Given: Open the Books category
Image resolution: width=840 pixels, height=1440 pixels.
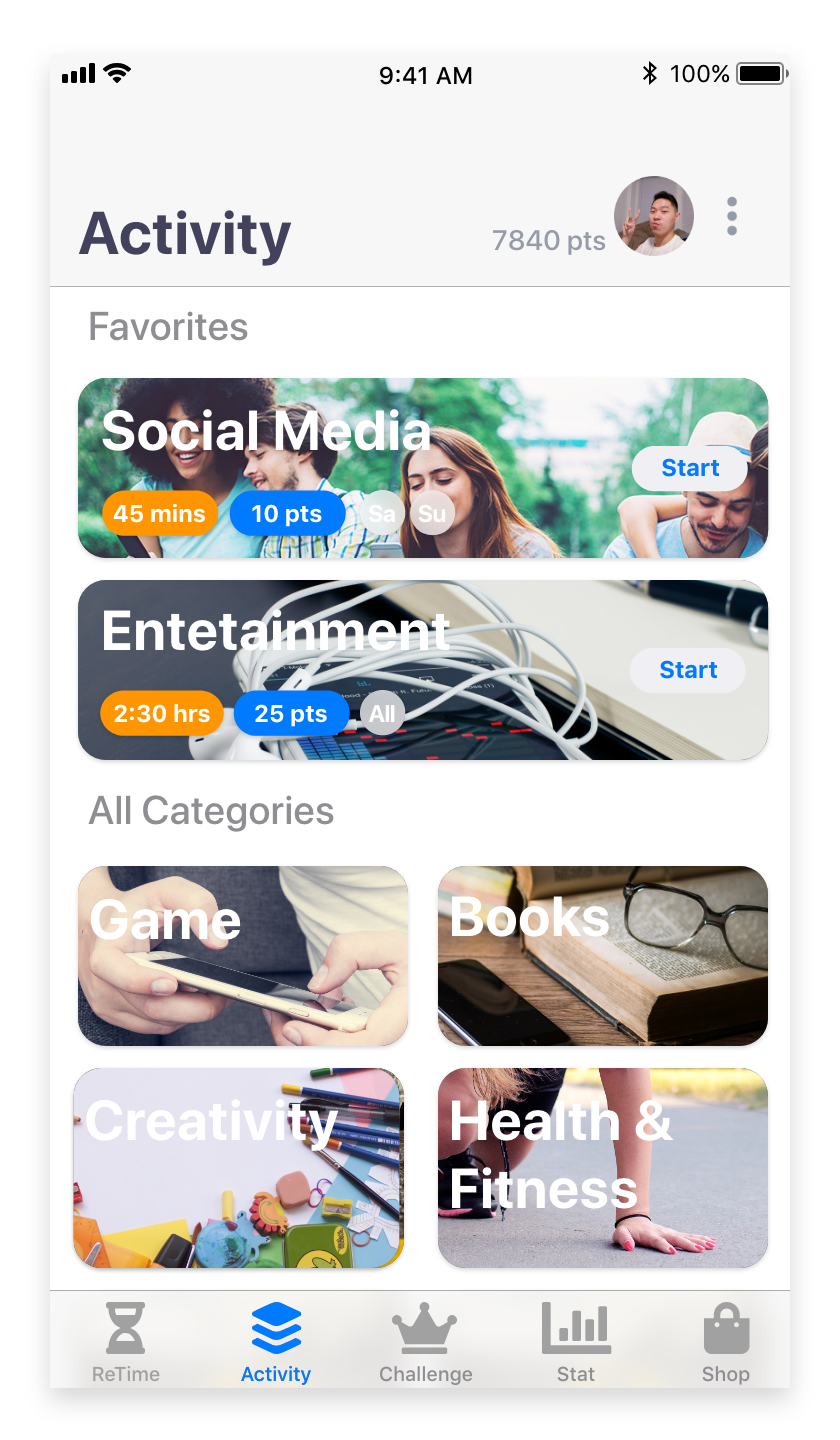Looking at the screenshot, I should click(x=603, y=956).
